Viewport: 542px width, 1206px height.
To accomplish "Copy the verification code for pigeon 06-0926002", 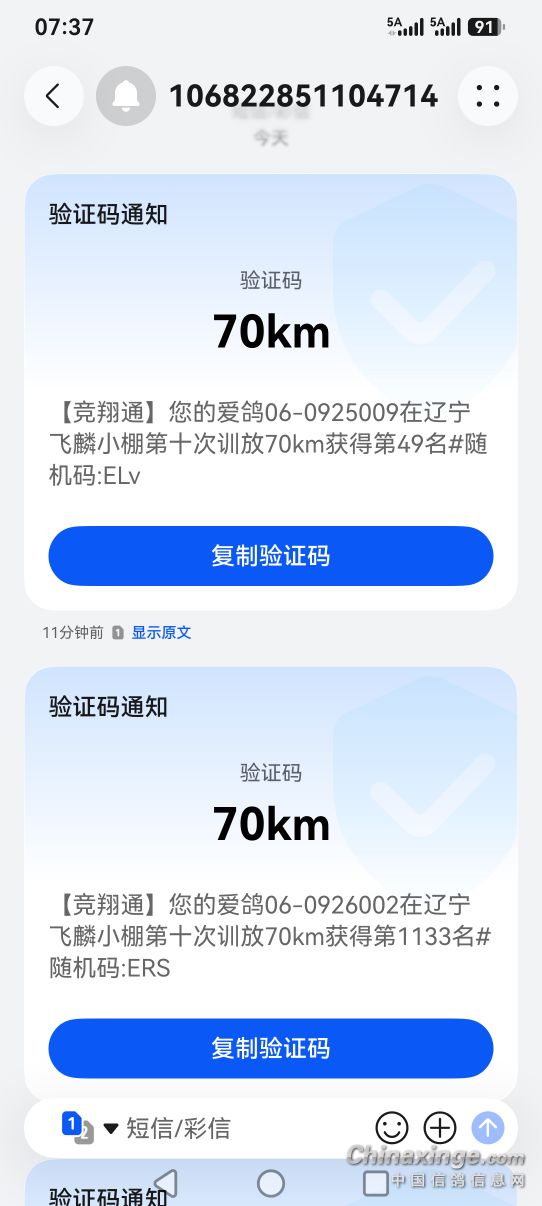I will [x=271, y=1048].
